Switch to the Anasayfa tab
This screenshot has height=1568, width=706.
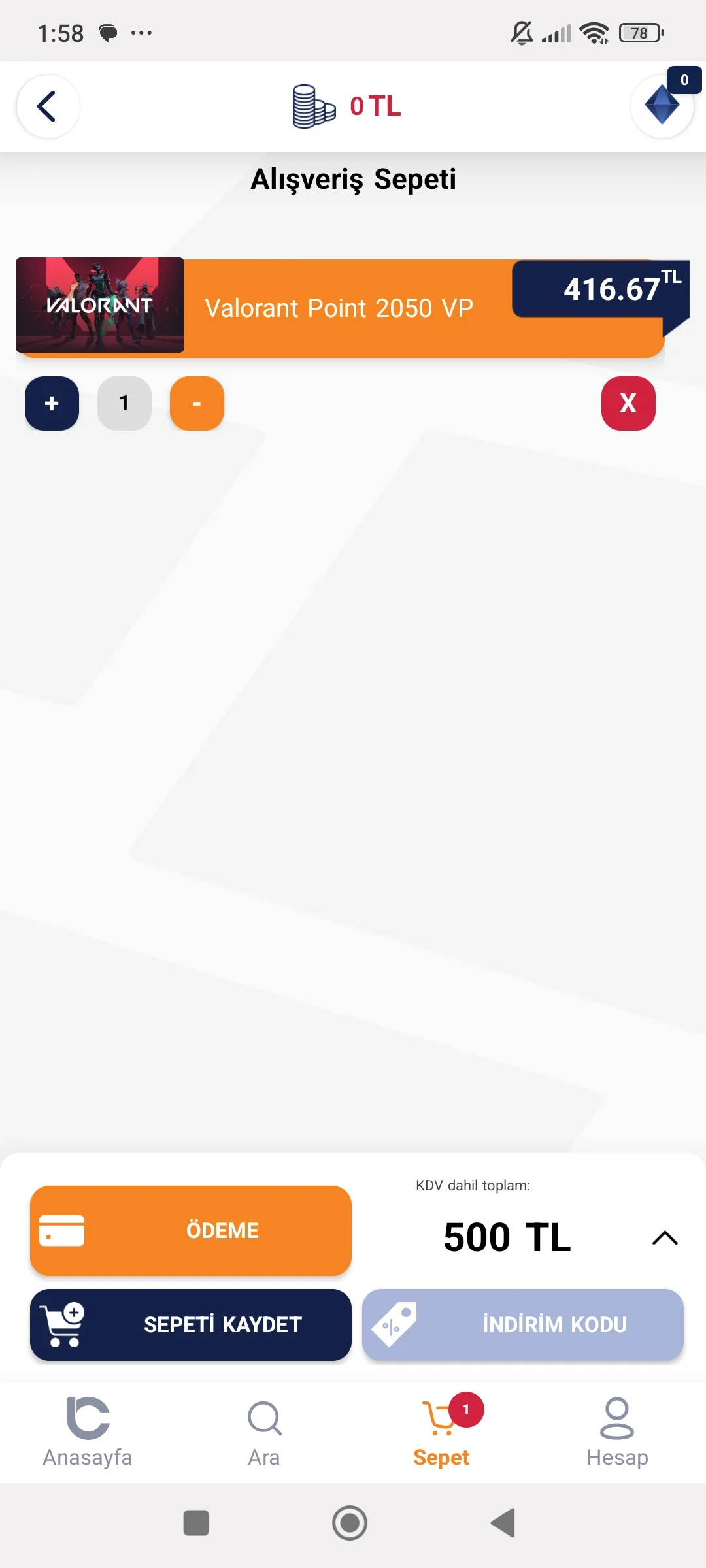(x=88, y=1432)
